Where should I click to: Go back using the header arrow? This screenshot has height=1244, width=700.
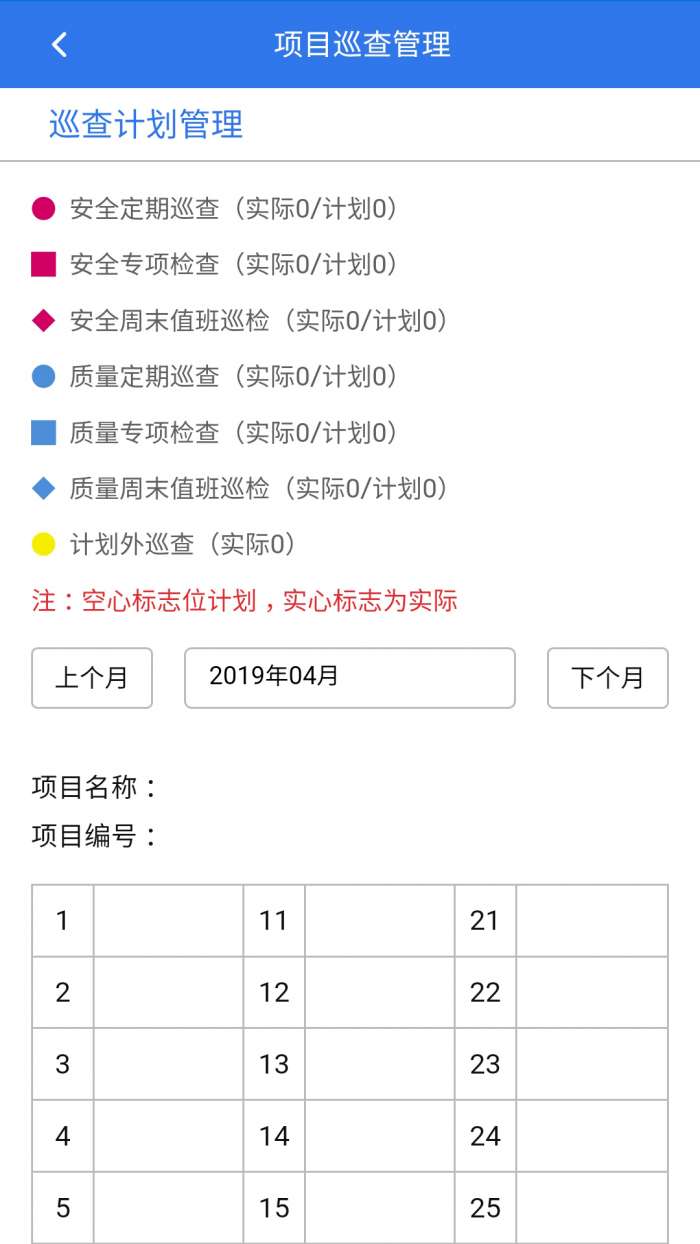tap(60, 44)
